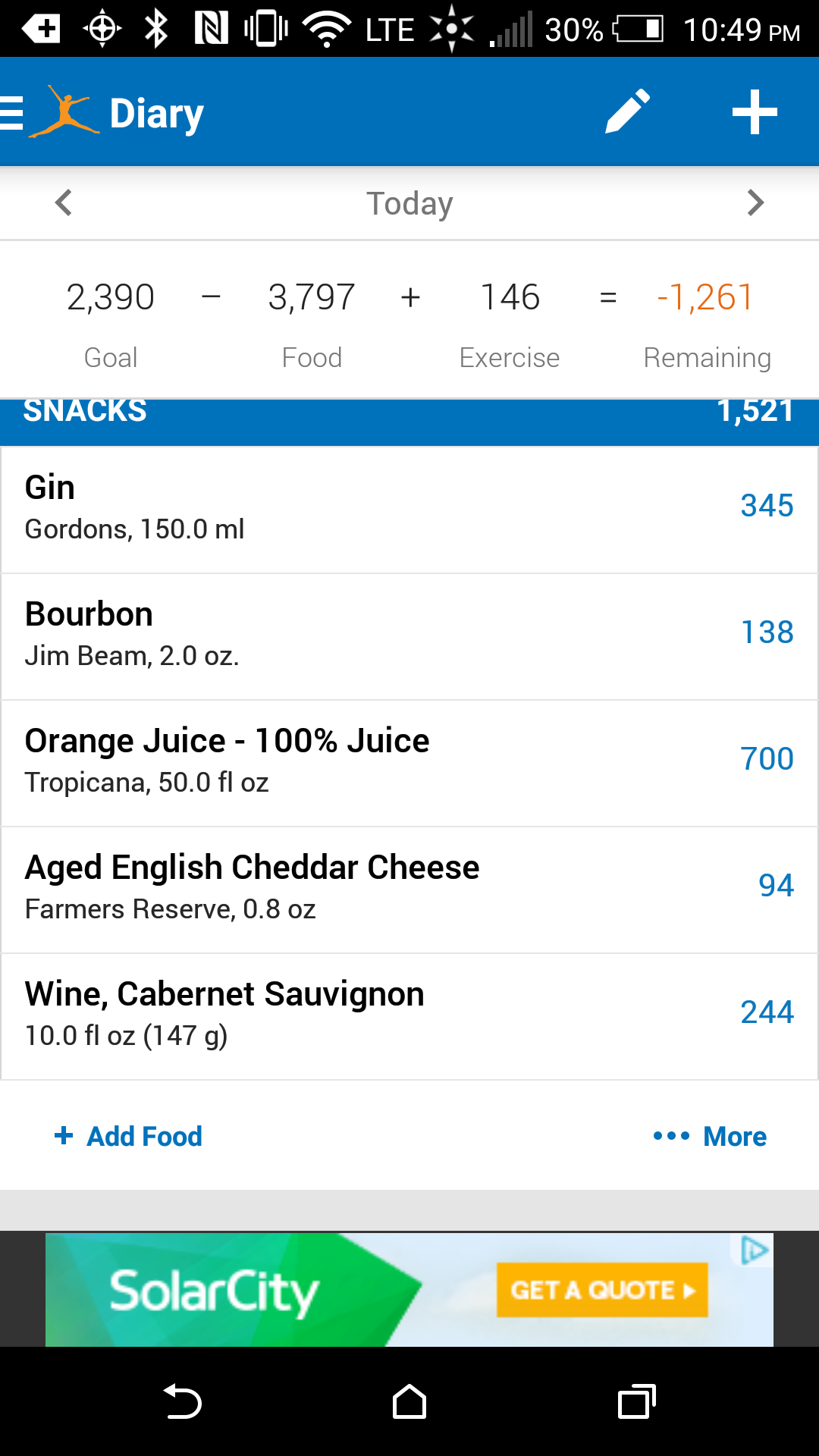Open the Bourbon Jim Beam entry
The height and width of the screenshot is (1456, 819).
pyautogui.click(x=409, y=637)
